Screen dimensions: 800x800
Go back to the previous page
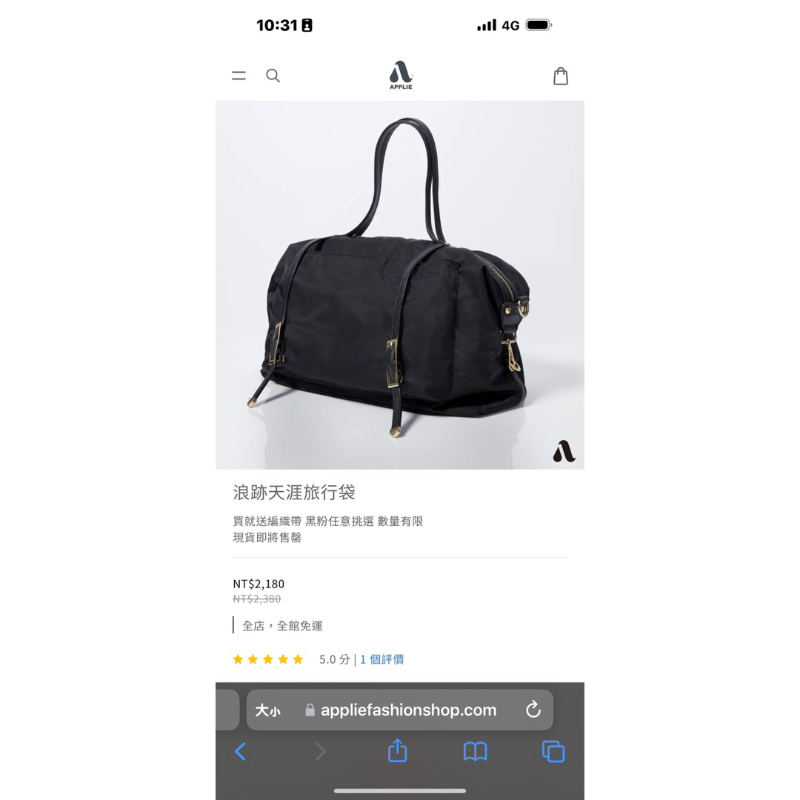[x=240, y=752]
